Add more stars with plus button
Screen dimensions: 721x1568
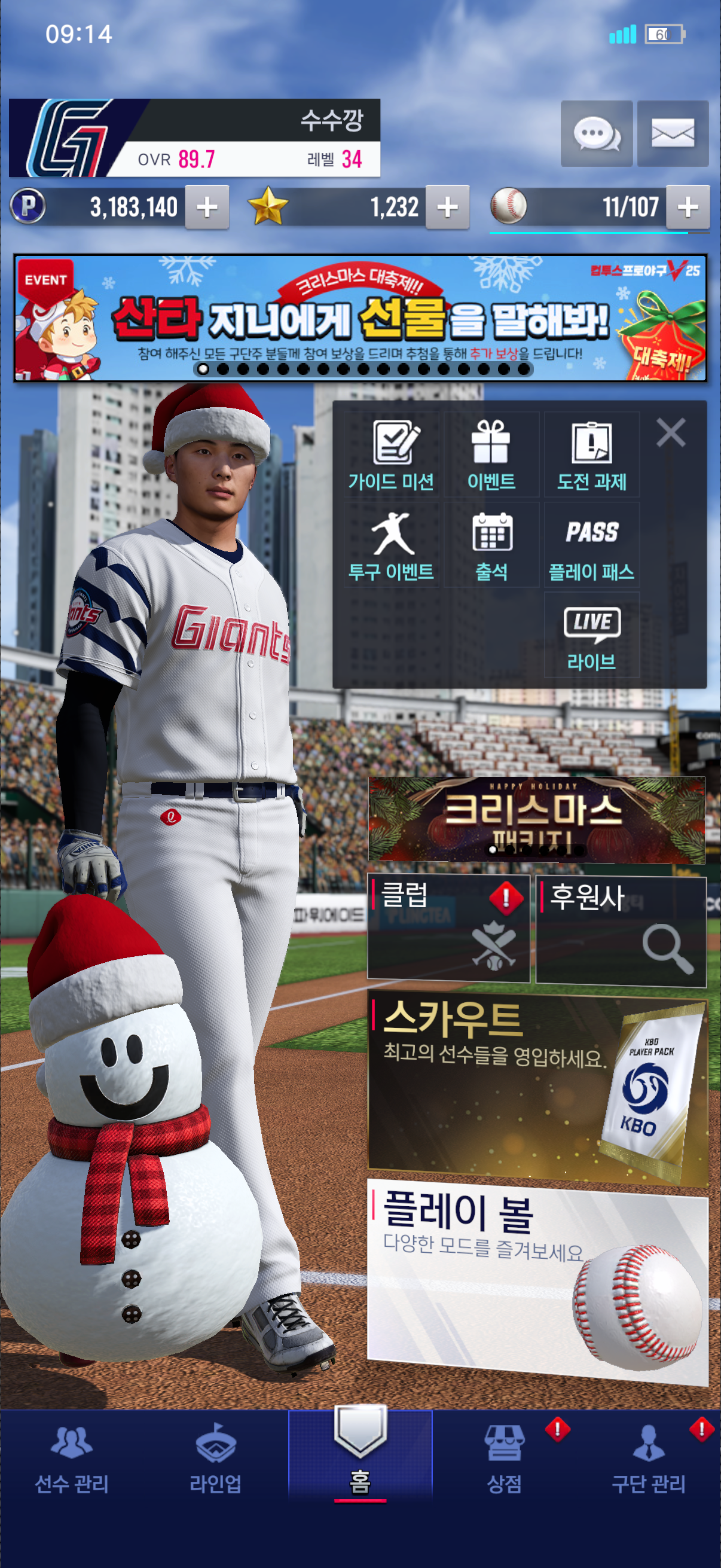447,207
